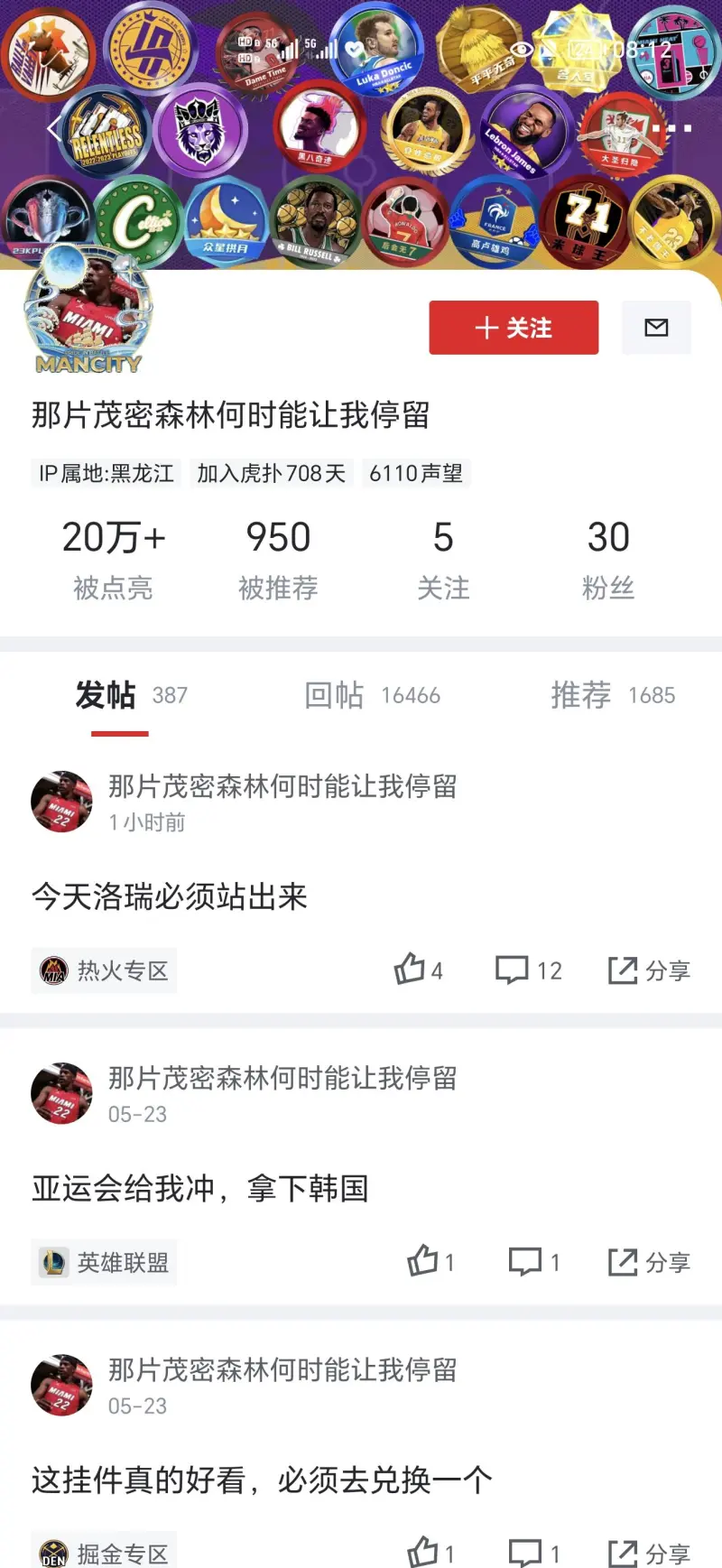722x1568 pixels.
Task: Open post 亚运会给我冲，拿下韩国
Action: point(199,1188)
